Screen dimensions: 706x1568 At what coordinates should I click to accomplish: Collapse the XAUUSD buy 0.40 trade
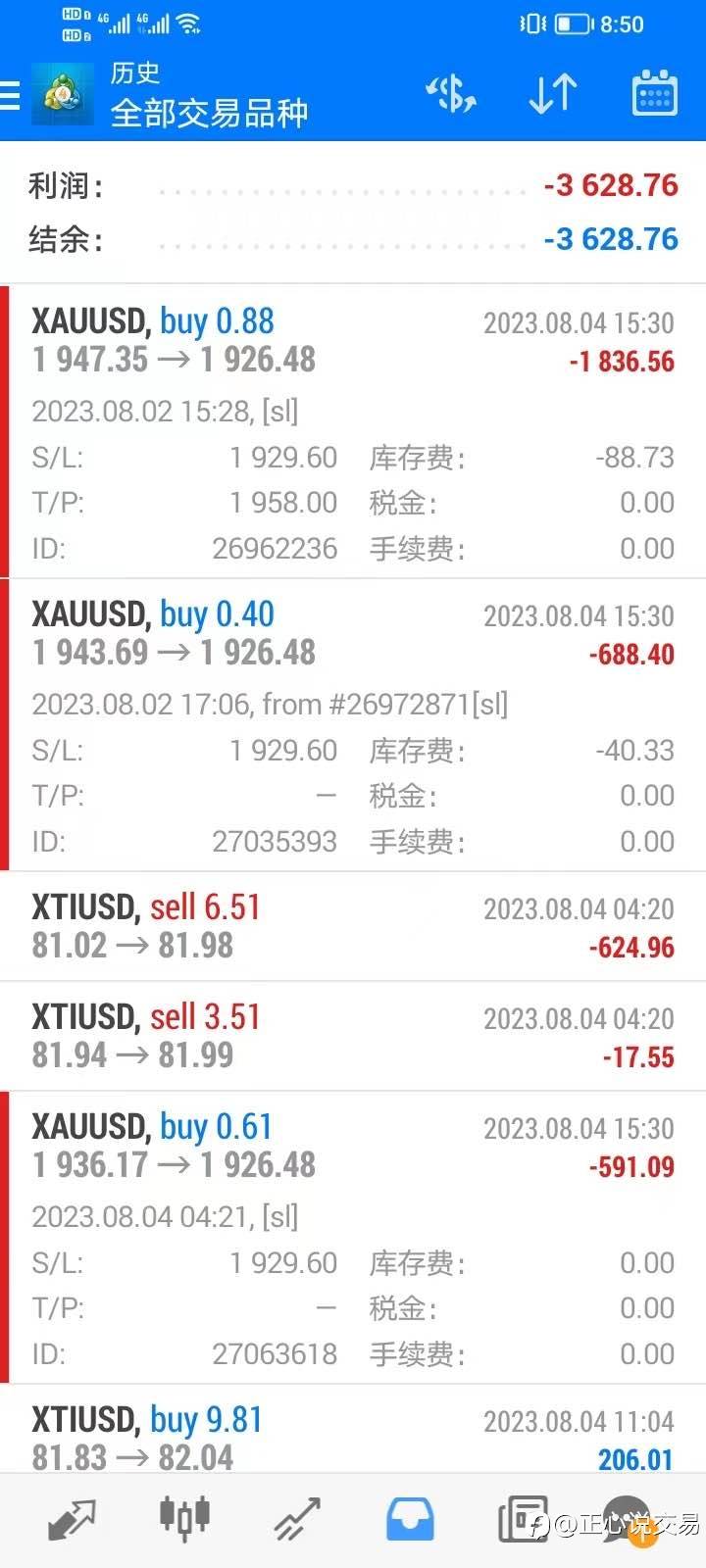tap(353, 725)
